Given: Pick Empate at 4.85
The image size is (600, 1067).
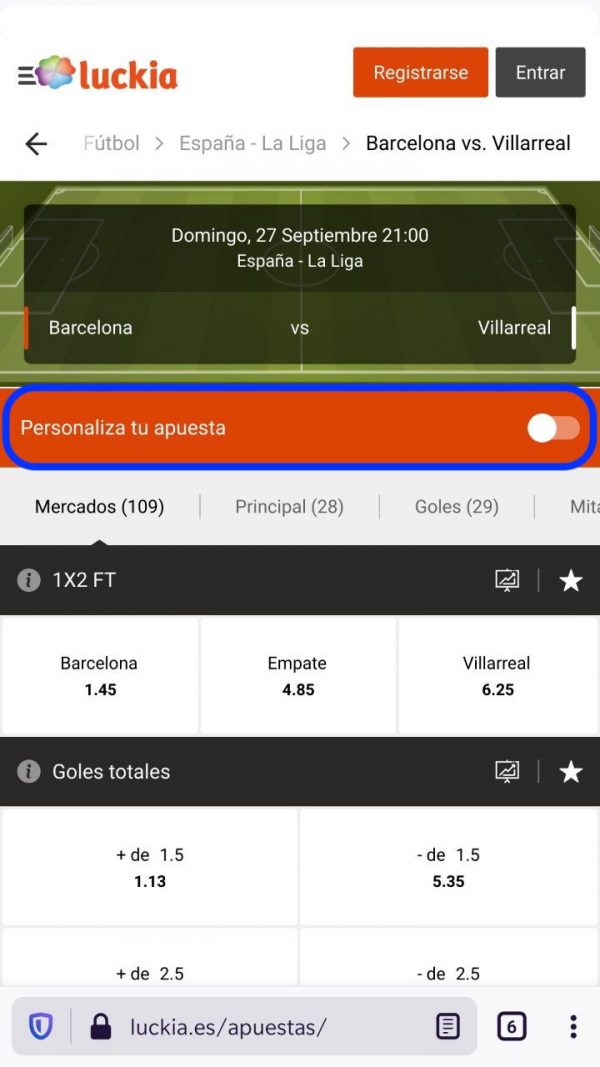Looking at the screenshot, I should pyautogui.click(x=298, y=676).
